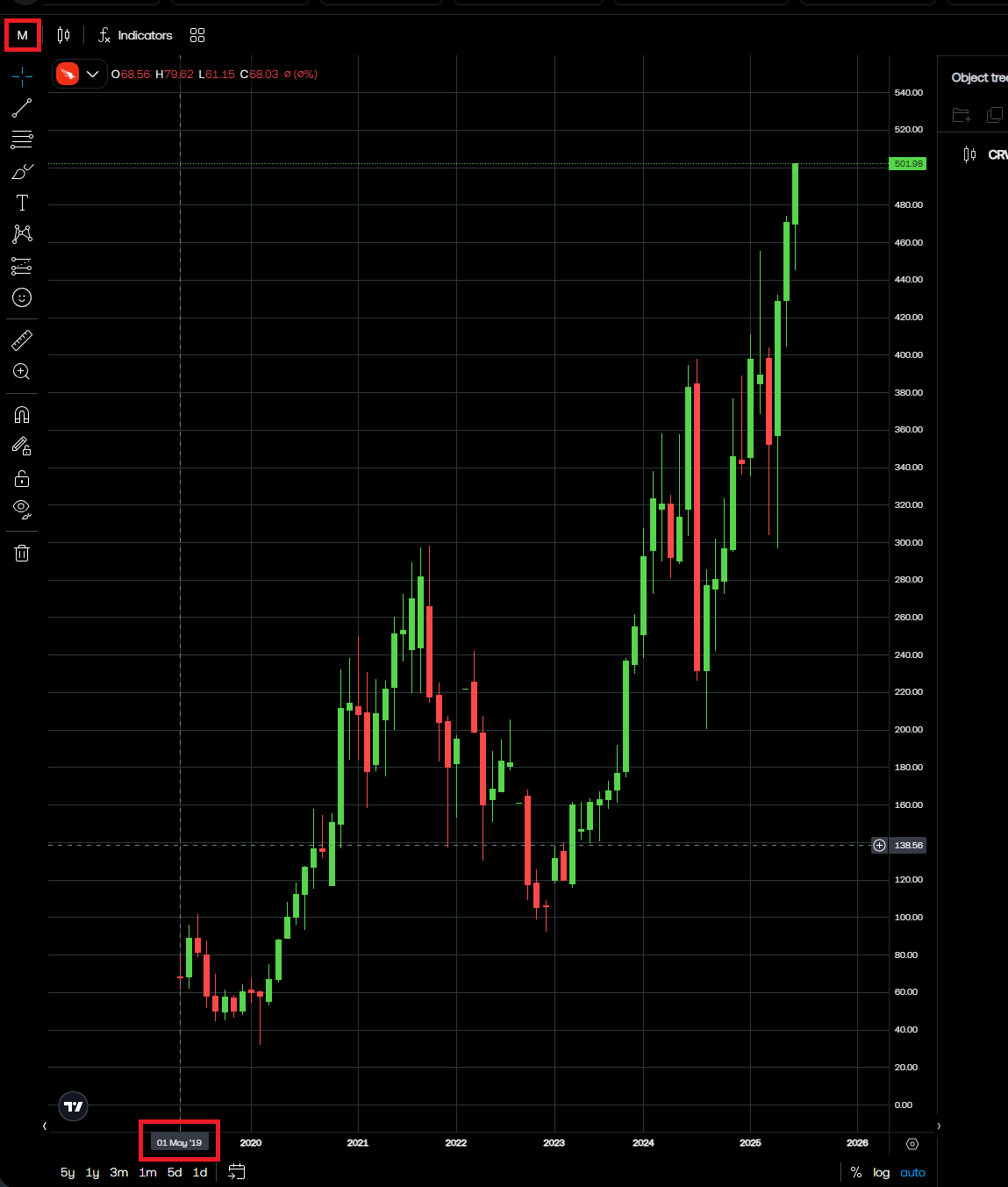Select the text annotation tool
Image resolution: width=1008 pixels, height=1187 pixels.
pyautogui.click(x=22, y=203)
